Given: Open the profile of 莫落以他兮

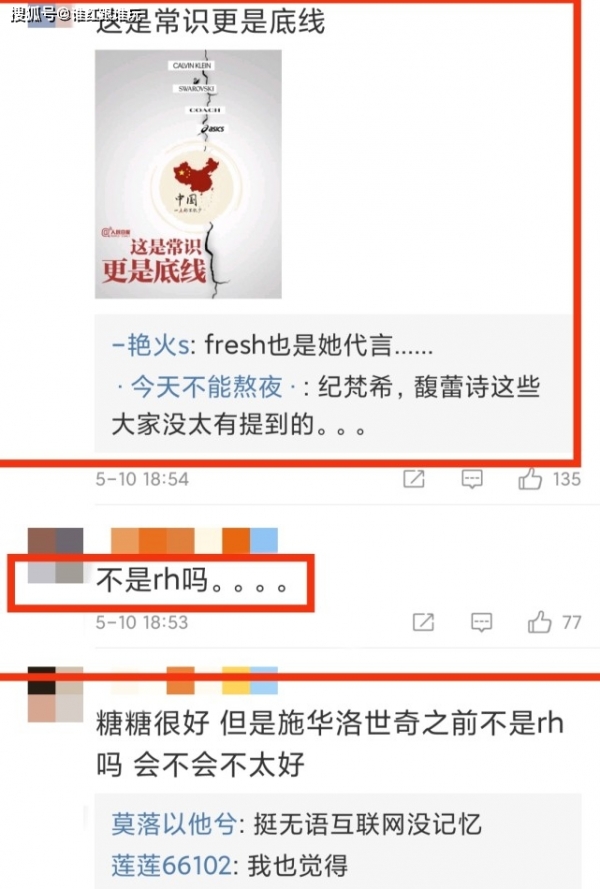Looking at the screenshot, I should click(x=174, y=824).
